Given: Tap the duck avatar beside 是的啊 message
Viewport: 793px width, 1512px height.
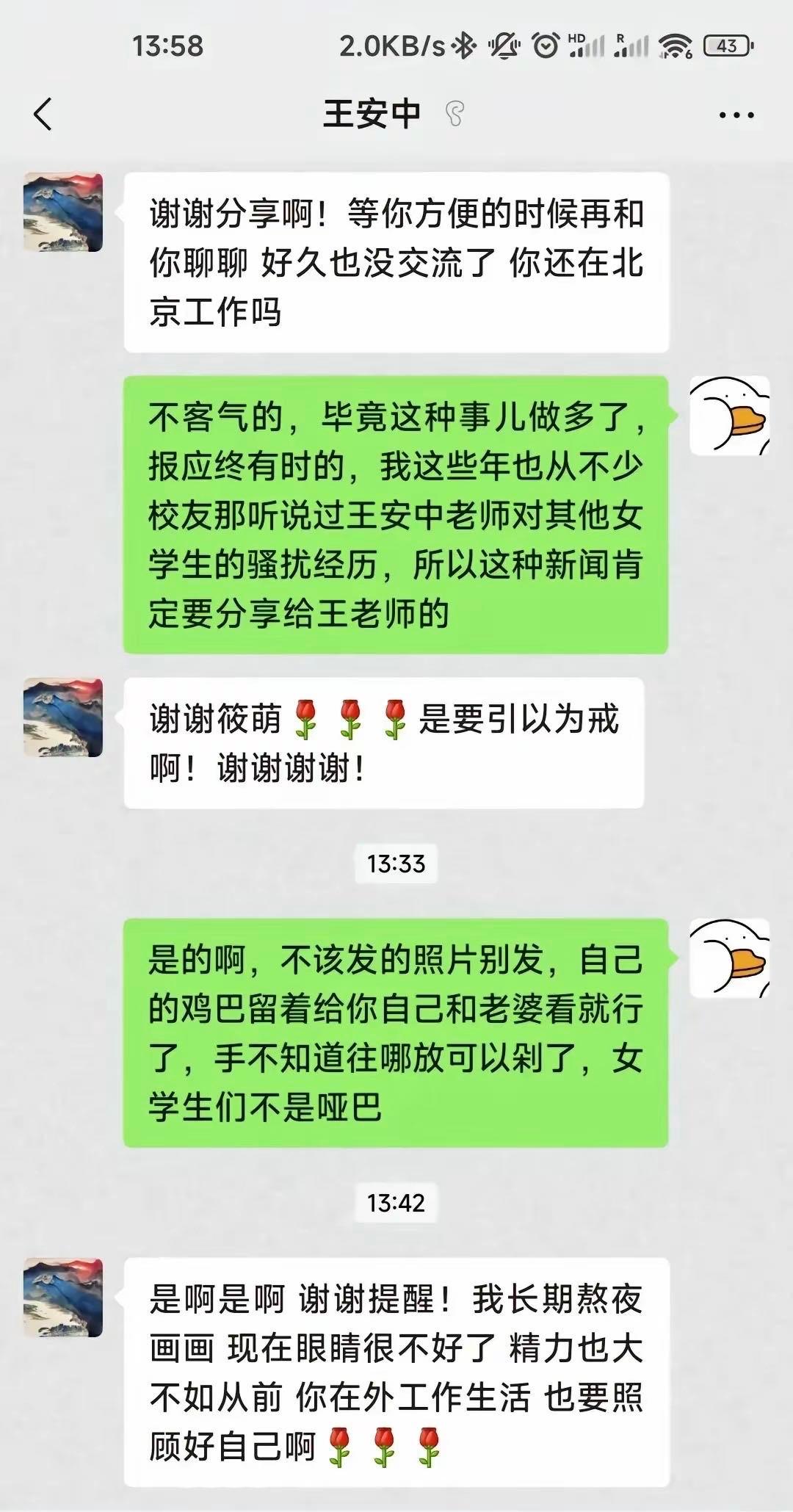Looking at the screenshot, I should [x=728, y=958].
